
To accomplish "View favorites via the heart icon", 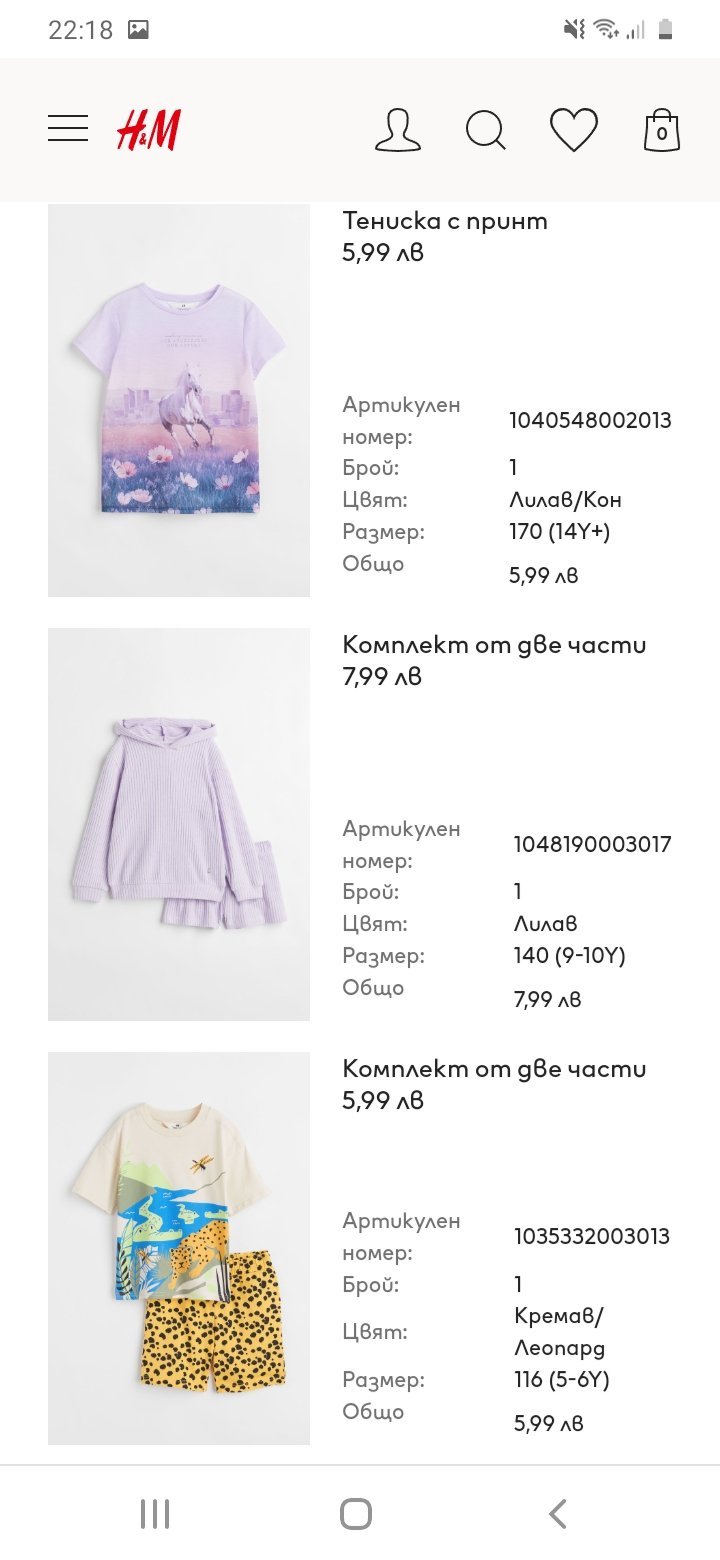I will [x=574, y=131].
